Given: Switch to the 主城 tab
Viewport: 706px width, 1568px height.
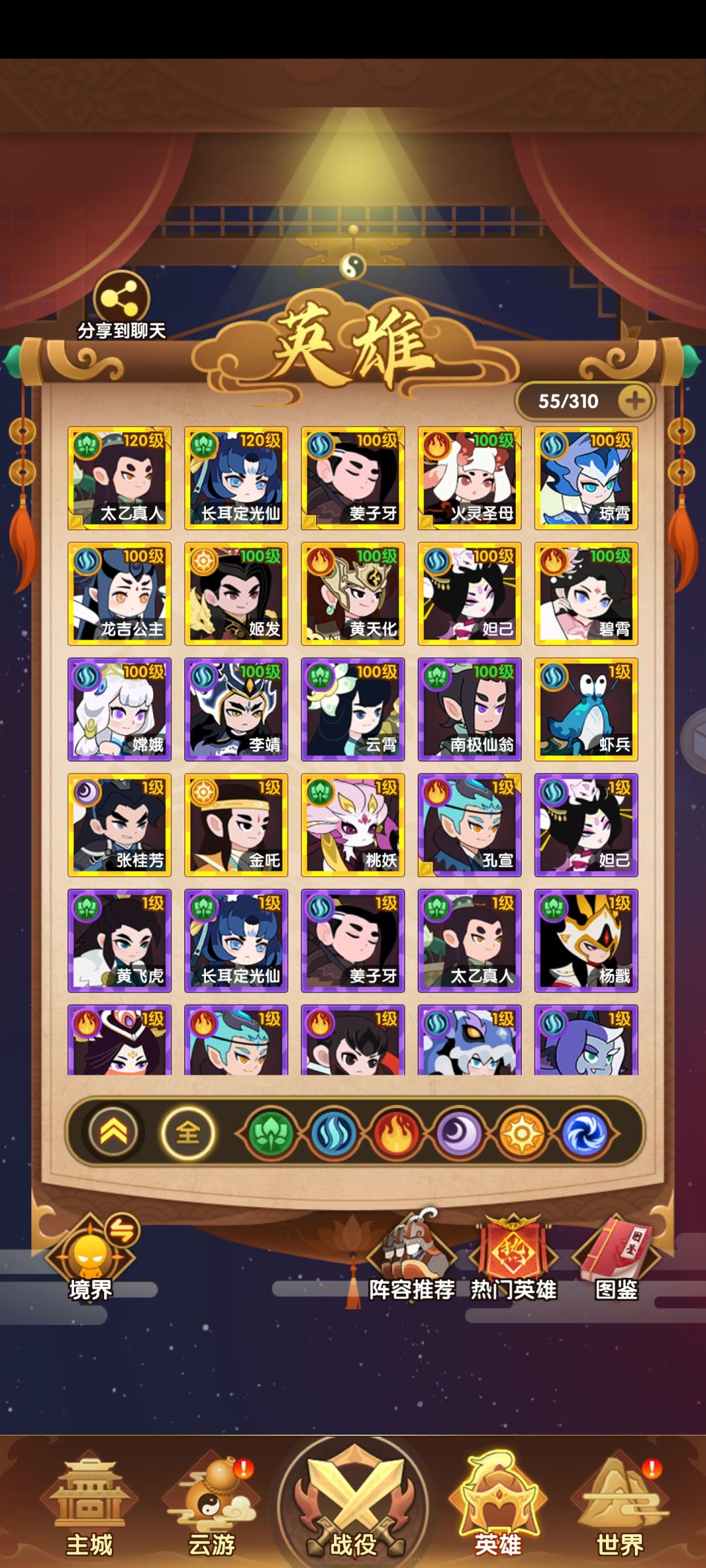Looking at the screenshot, I should 90,1505.
